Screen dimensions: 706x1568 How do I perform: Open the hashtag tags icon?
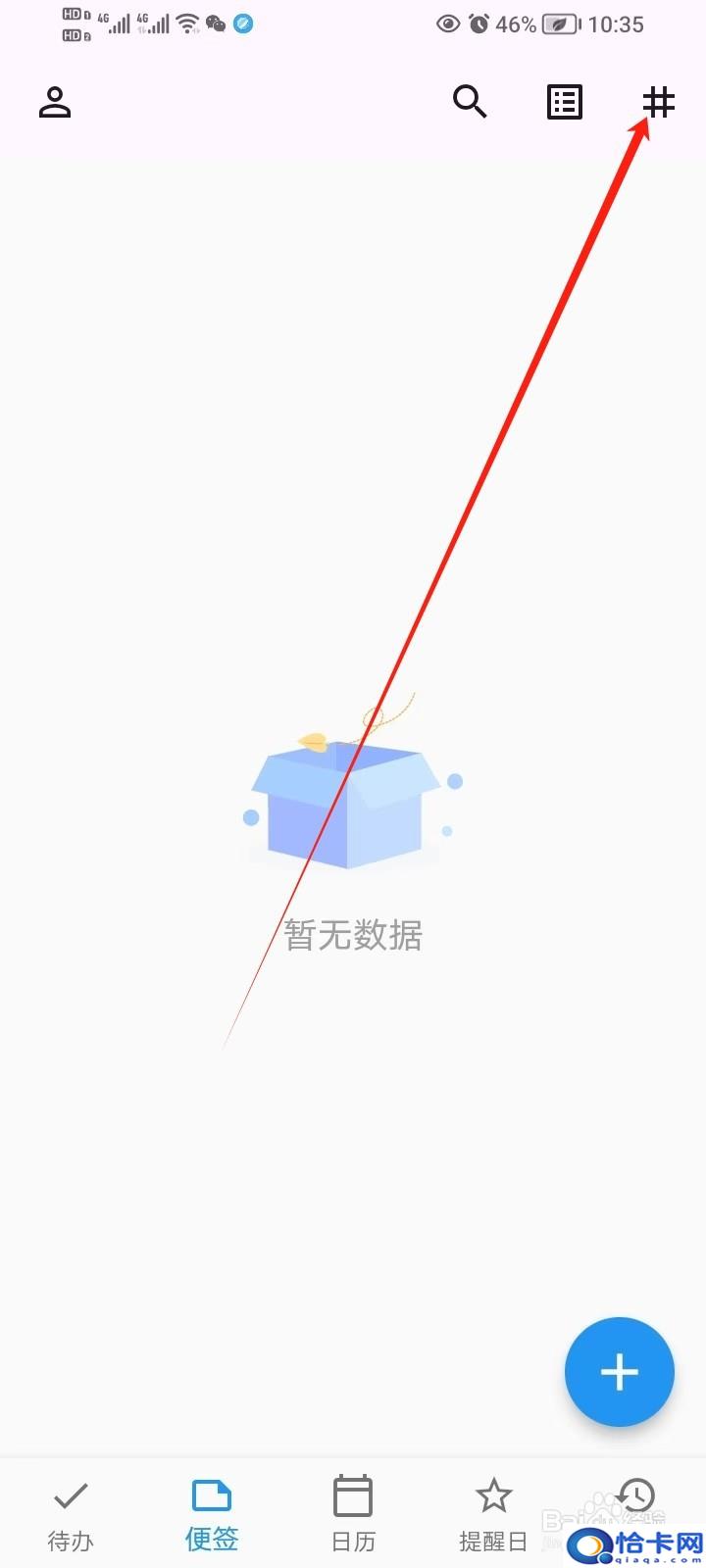(x=659, y=102)
